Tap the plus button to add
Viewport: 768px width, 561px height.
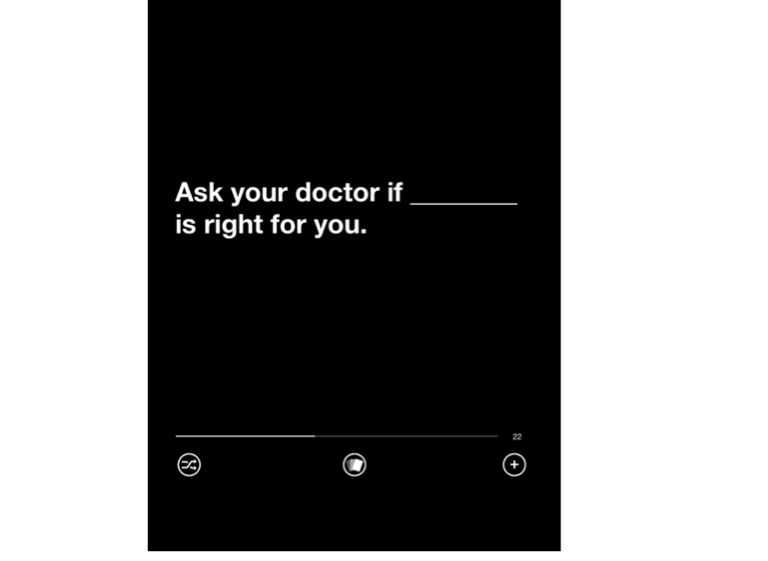(514, 465)
